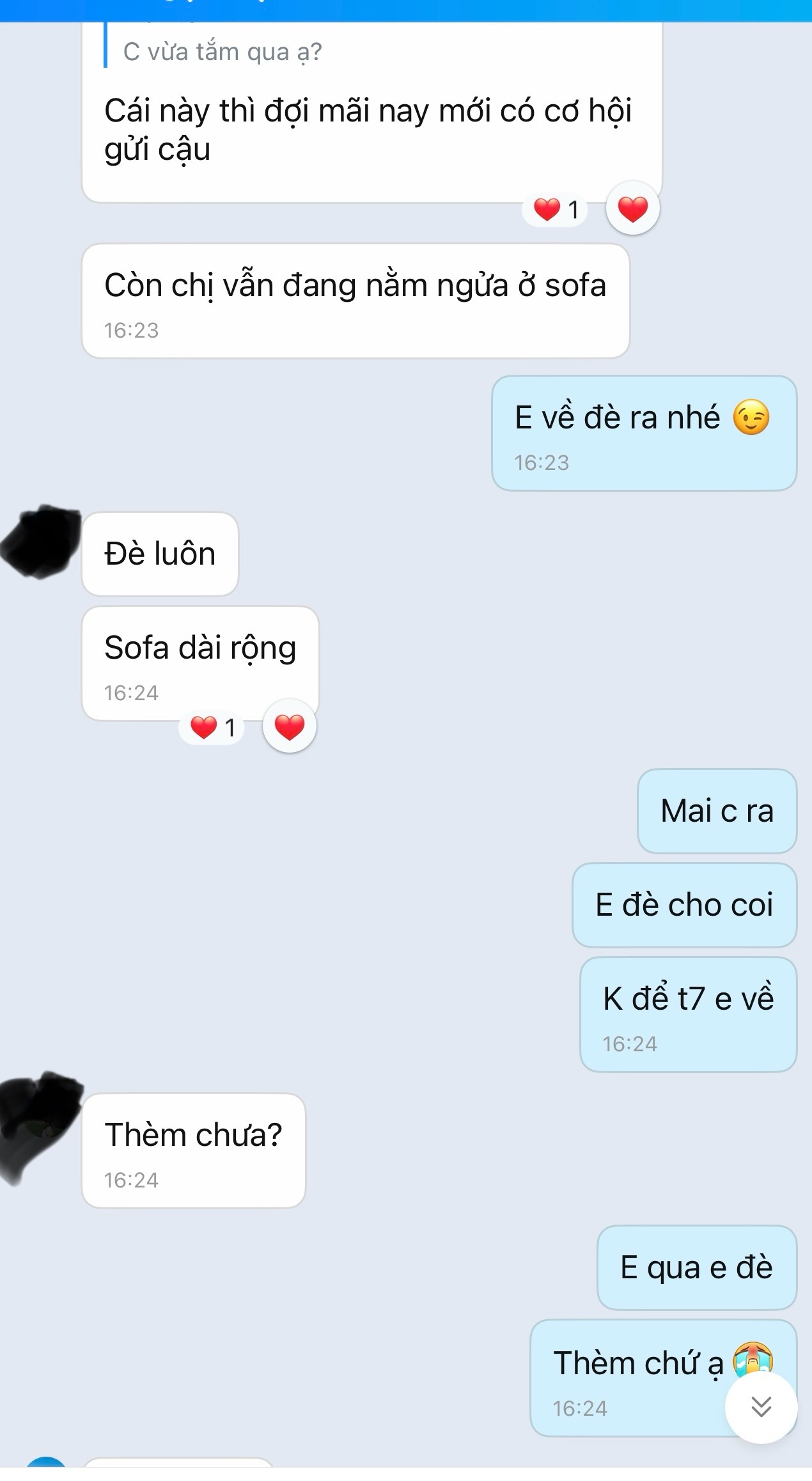Open quoted reply "C vừa tắm qua ạ?"
This screenshot has height=1481, width=812.
tap(223, 52)
